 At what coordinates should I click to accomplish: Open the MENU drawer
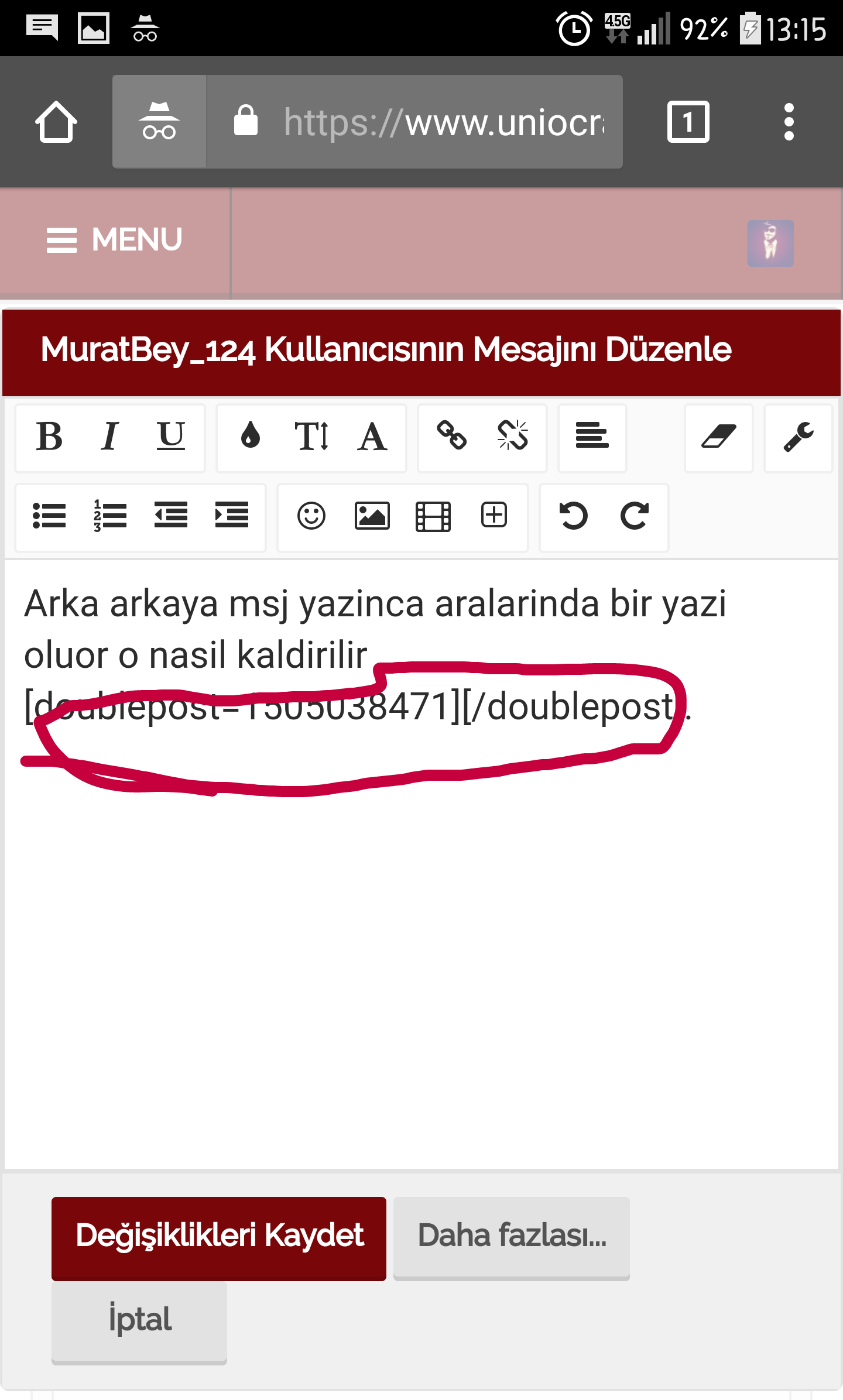point(115,240)
